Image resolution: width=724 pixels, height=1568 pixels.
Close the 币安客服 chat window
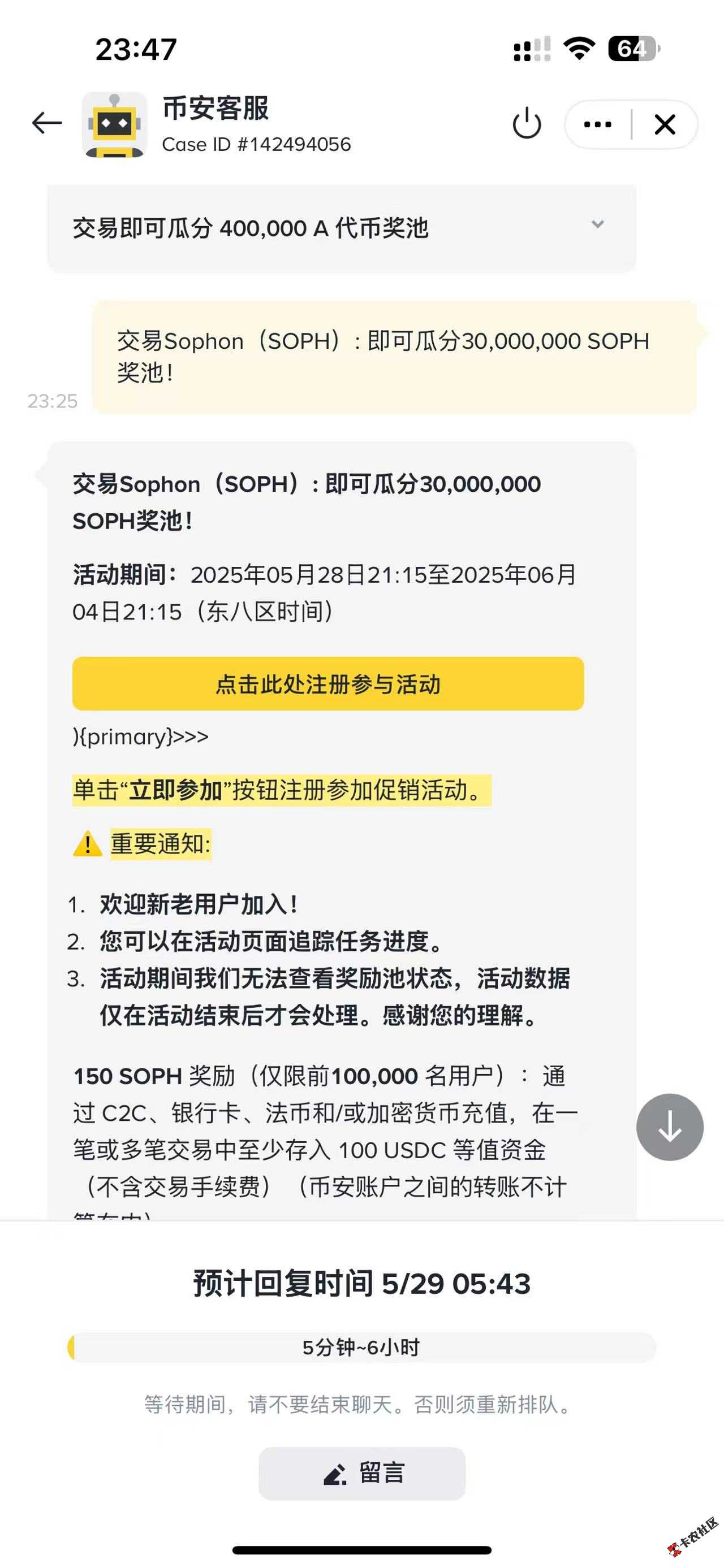[x=665, y=125]
